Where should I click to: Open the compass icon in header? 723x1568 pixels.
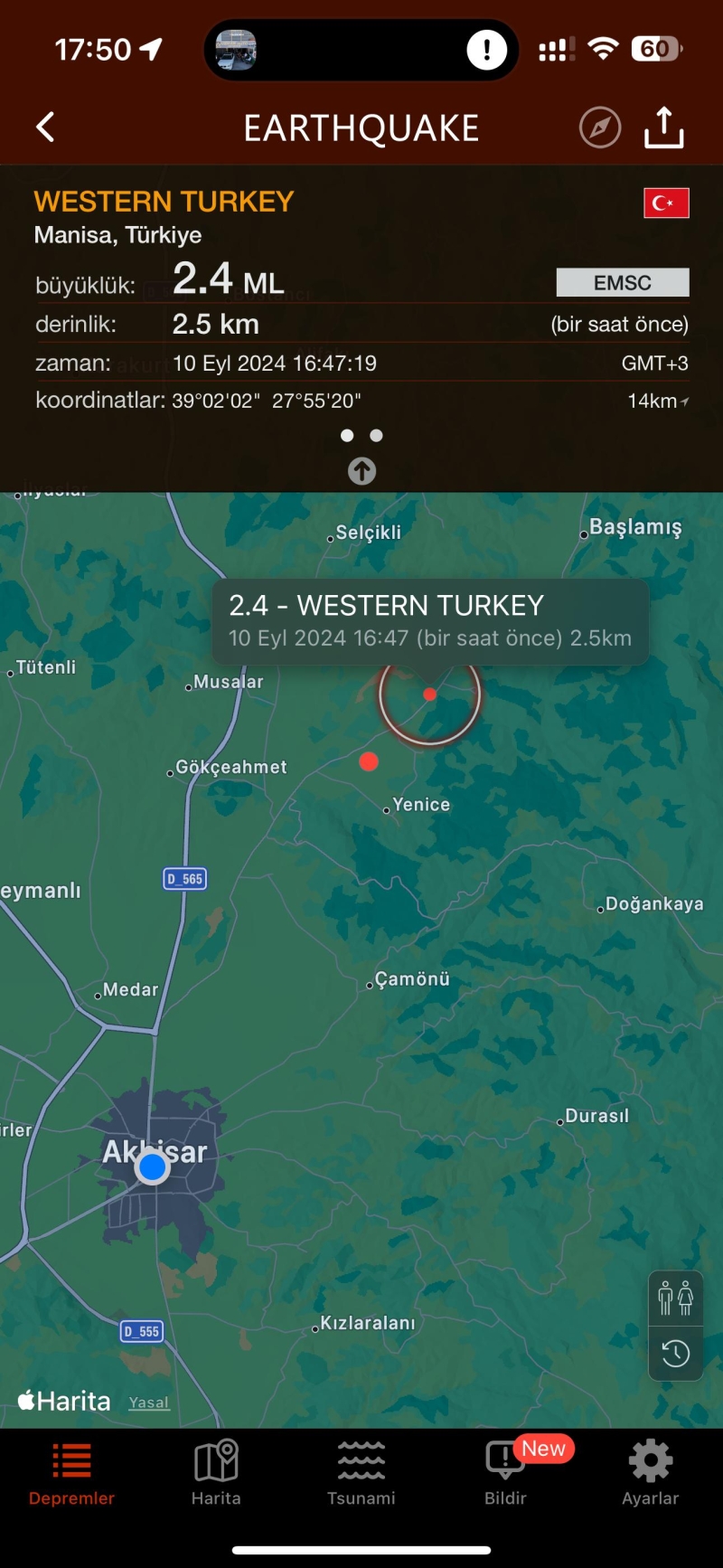tap(600, 128)
